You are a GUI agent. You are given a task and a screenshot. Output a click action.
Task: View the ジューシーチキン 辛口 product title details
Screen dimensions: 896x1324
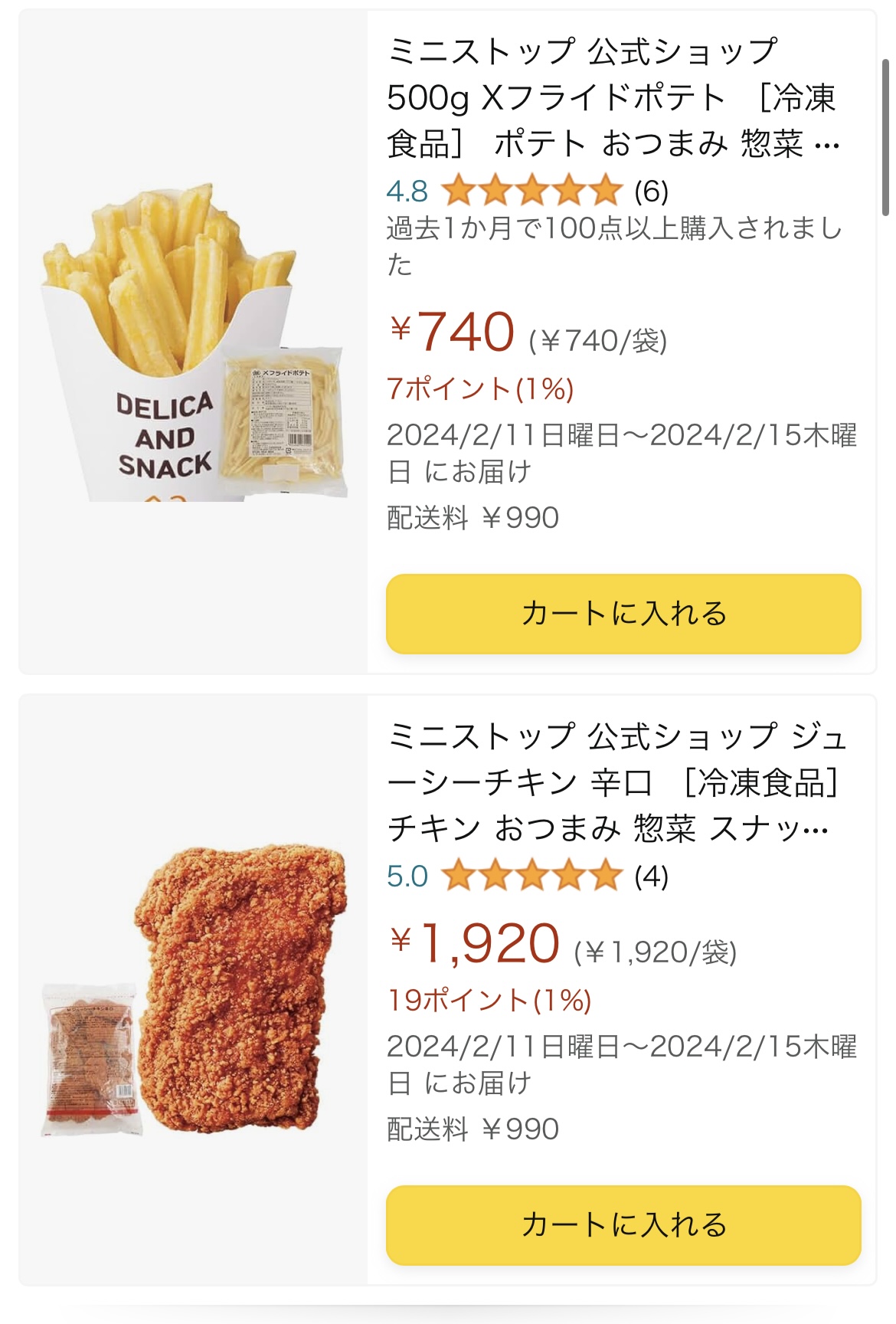coord(613,782)
